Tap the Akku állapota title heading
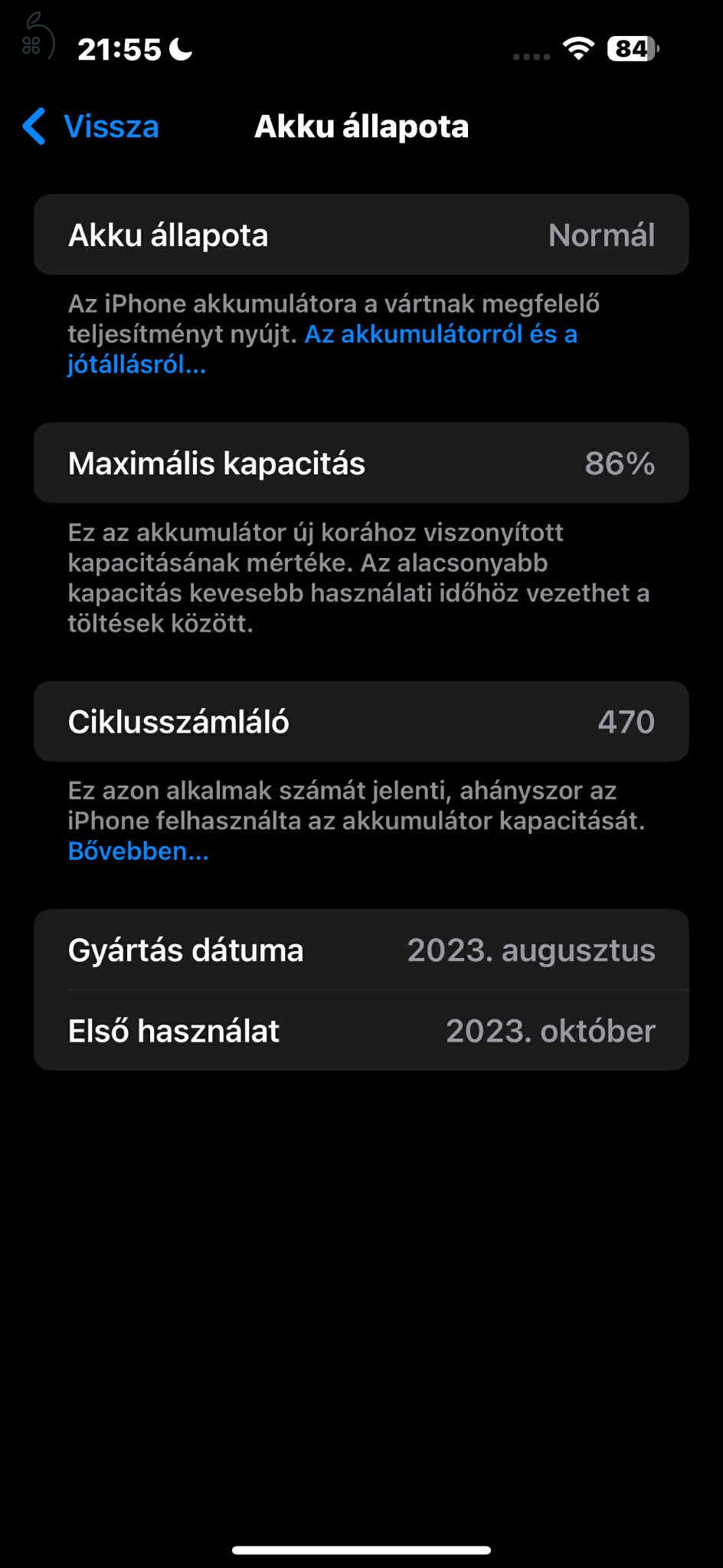This screenshot has width=723, height=1568. coord(361,126)
